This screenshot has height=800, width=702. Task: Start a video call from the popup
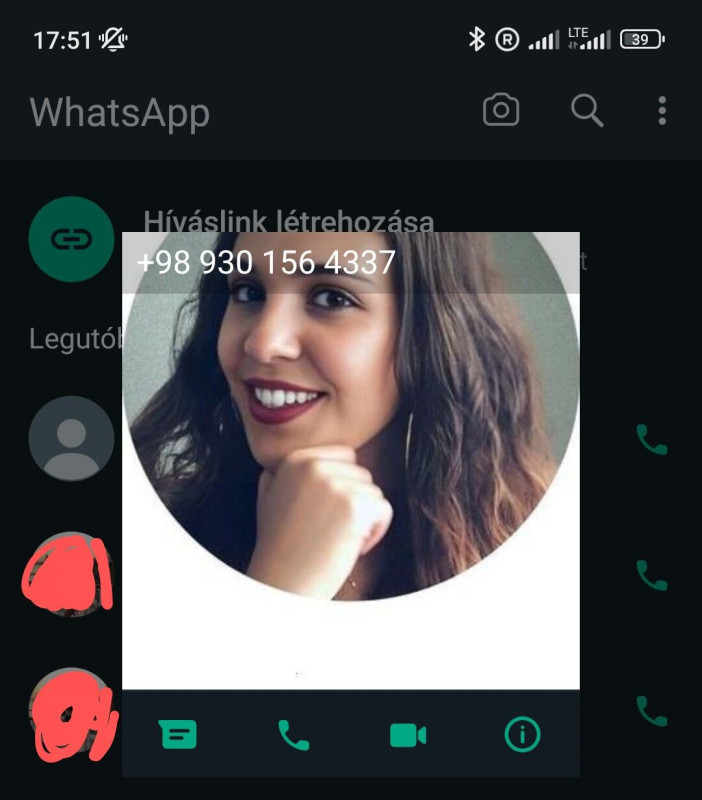click(x=408, y=736)
